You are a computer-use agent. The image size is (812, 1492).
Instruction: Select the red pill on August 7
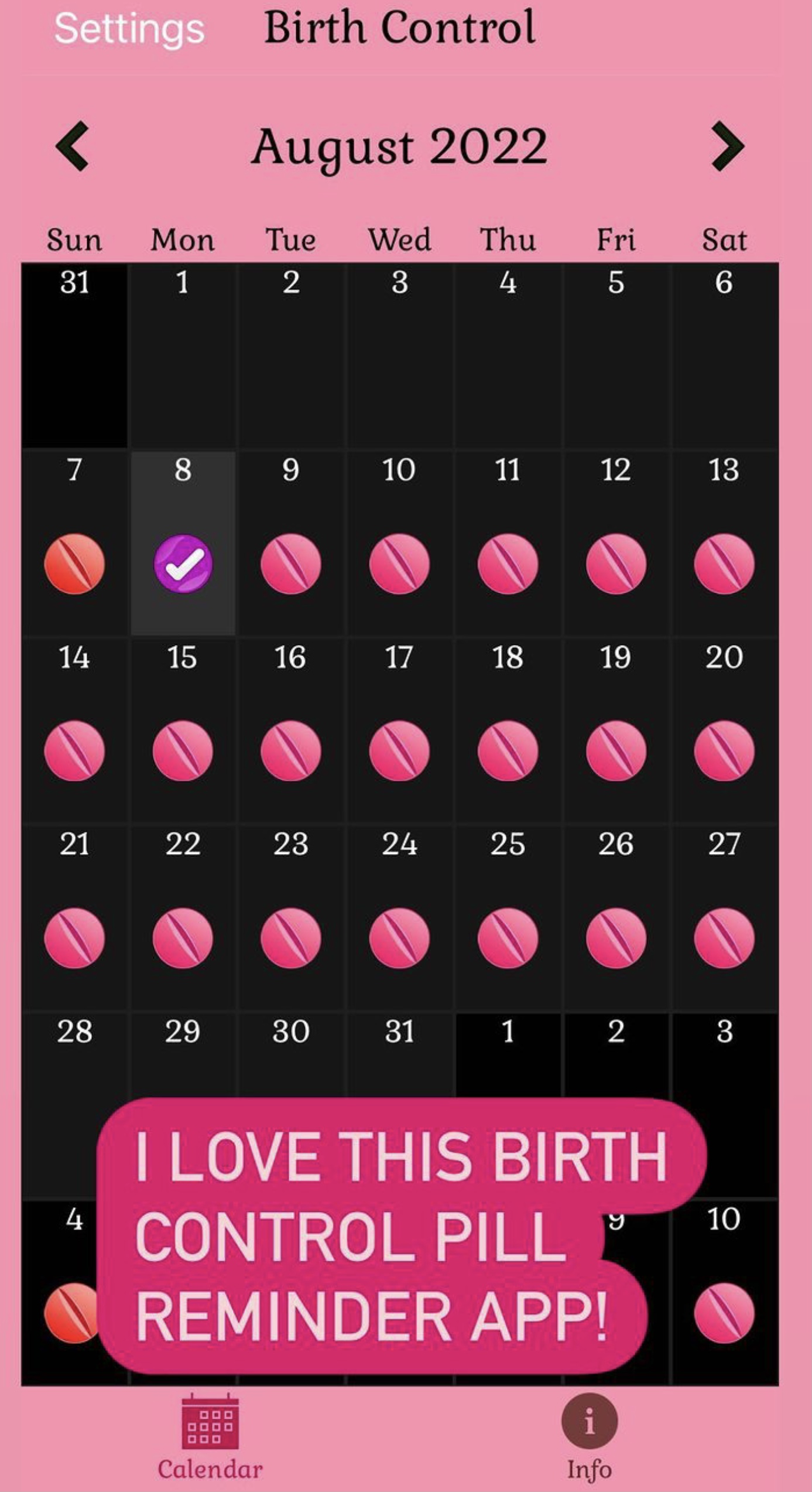74,564
